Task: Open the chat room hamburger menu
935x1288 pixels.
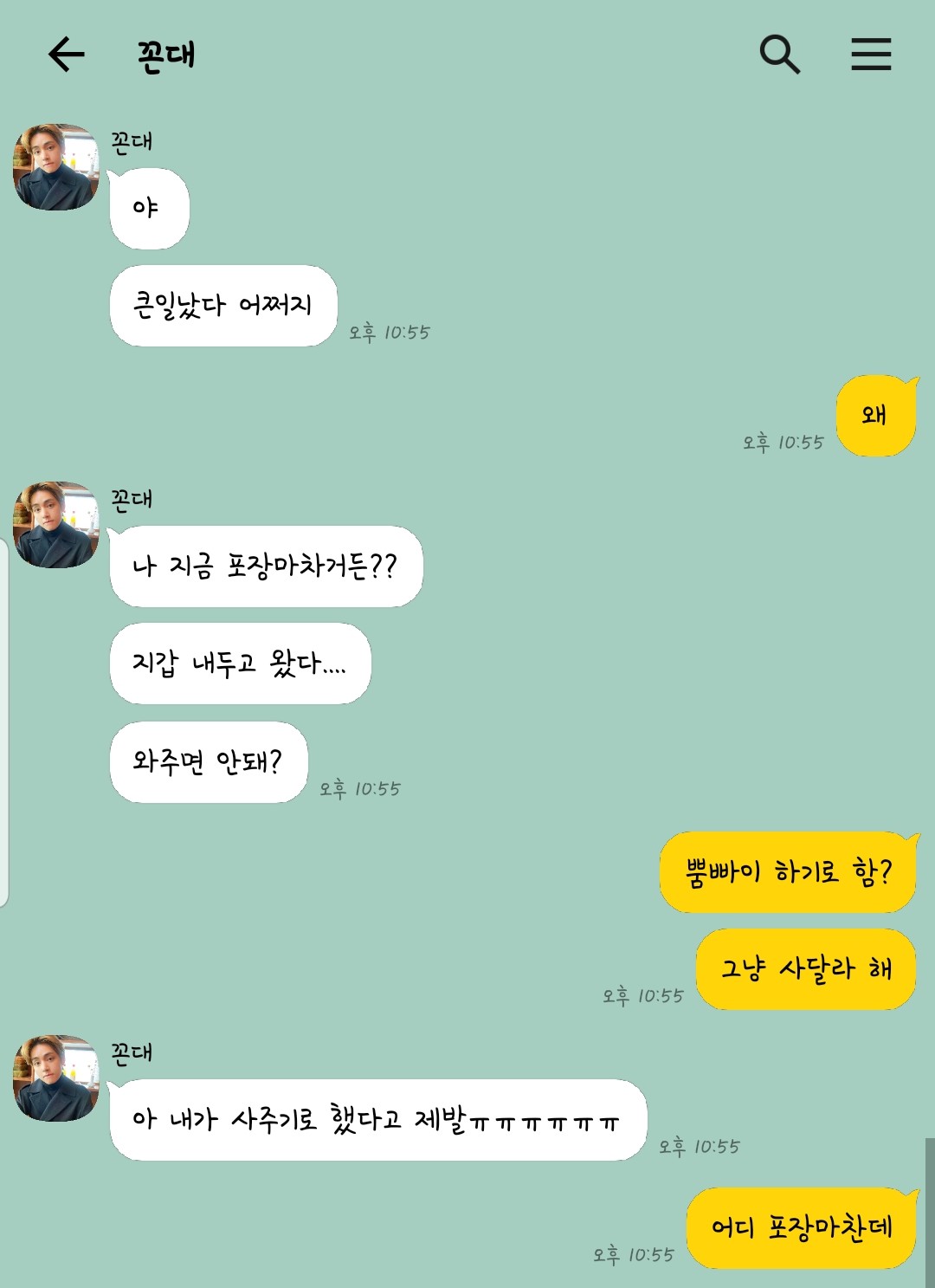Action: [871, 55]
